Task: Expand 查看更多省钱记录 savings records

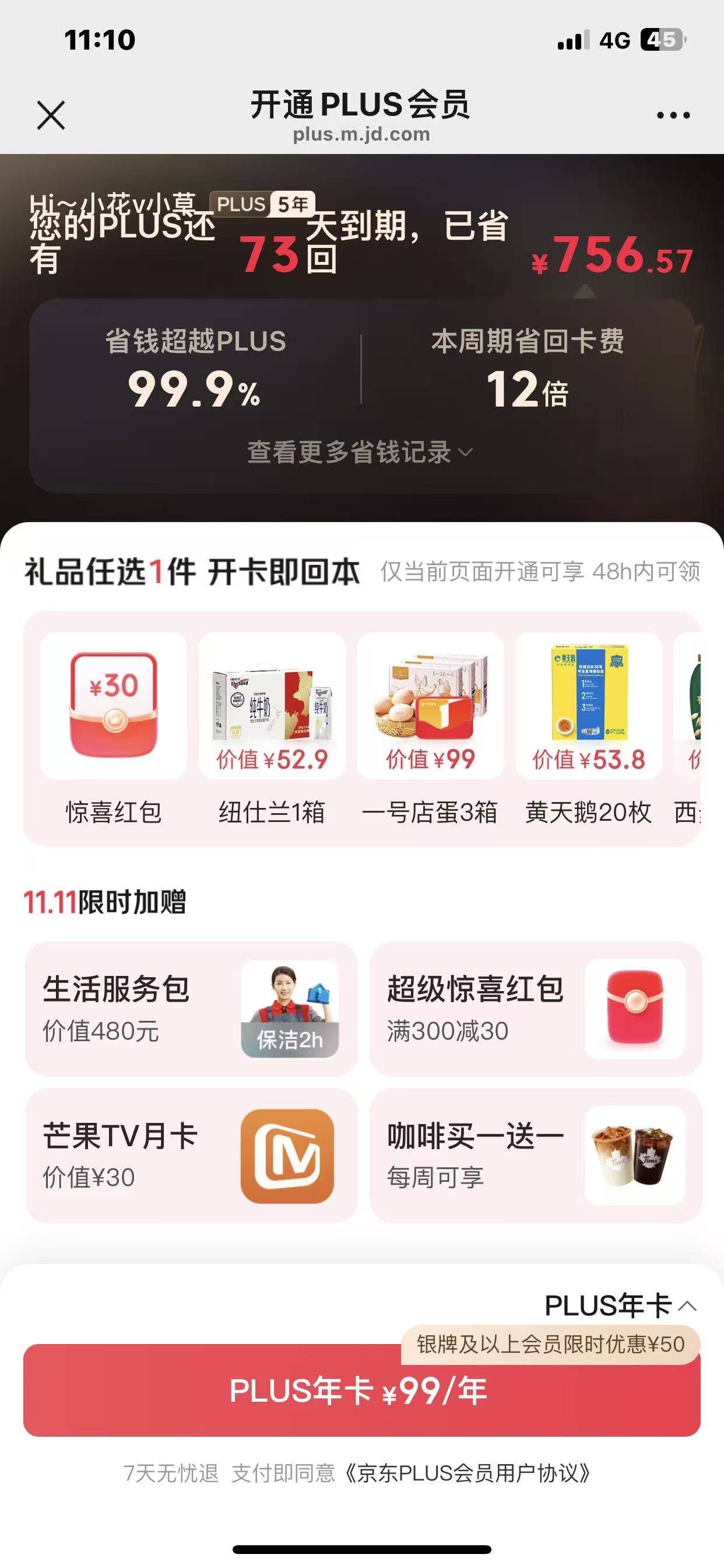Action: tap(360, 453)
